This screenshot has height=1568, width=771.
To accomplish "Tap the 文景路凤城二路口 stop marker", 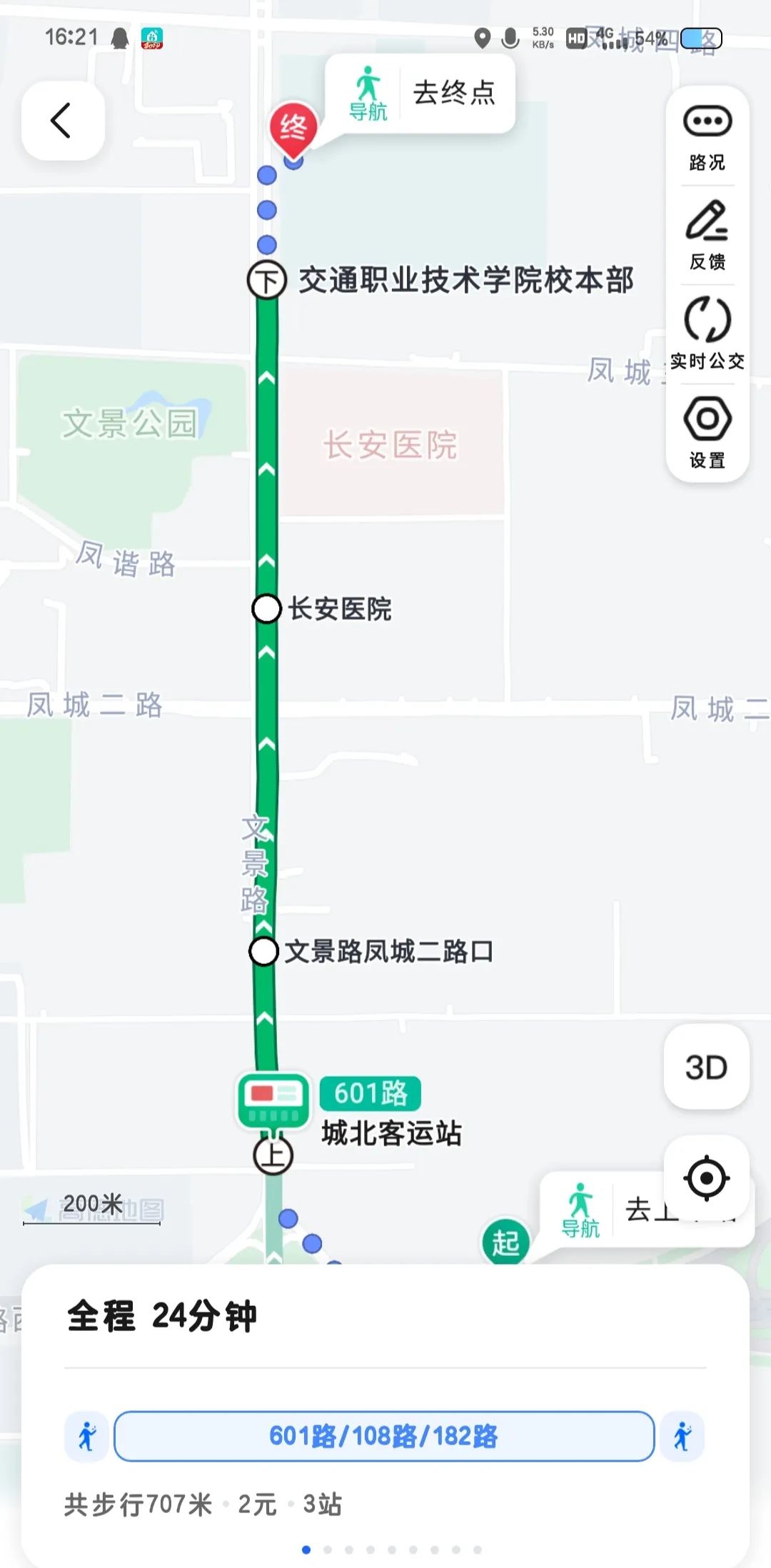I will [x=263, y=951].
